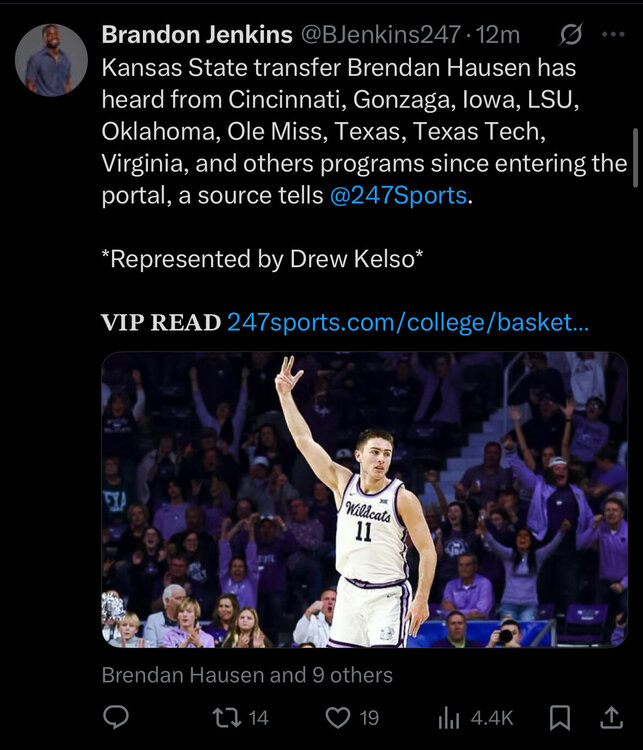See who is tagged: Brendan Hausen and 9 others
This screenshot has width=643, height=750.
click(x=247, y=675)
